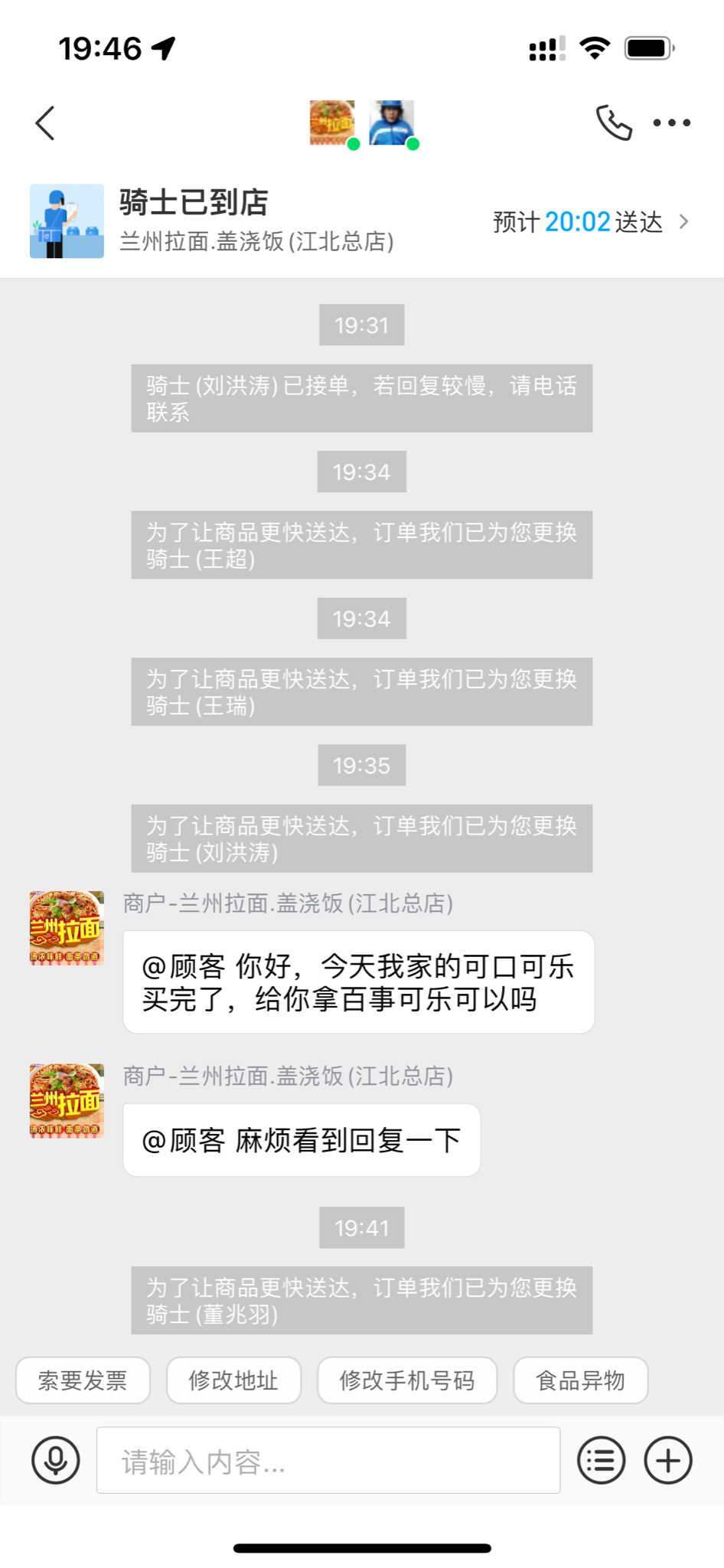Go back using the top-left arrow
This screenshot has height=1568, width=724.
[46, 122]
